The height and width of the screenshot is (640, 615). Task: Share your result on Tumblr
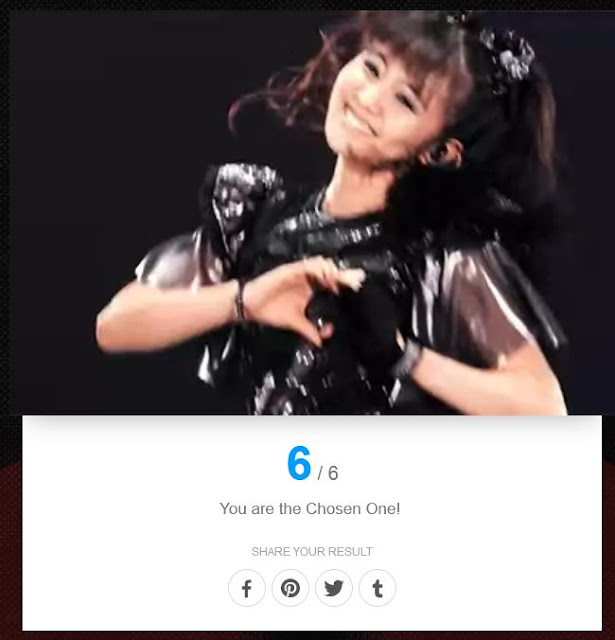pos(377,588)
